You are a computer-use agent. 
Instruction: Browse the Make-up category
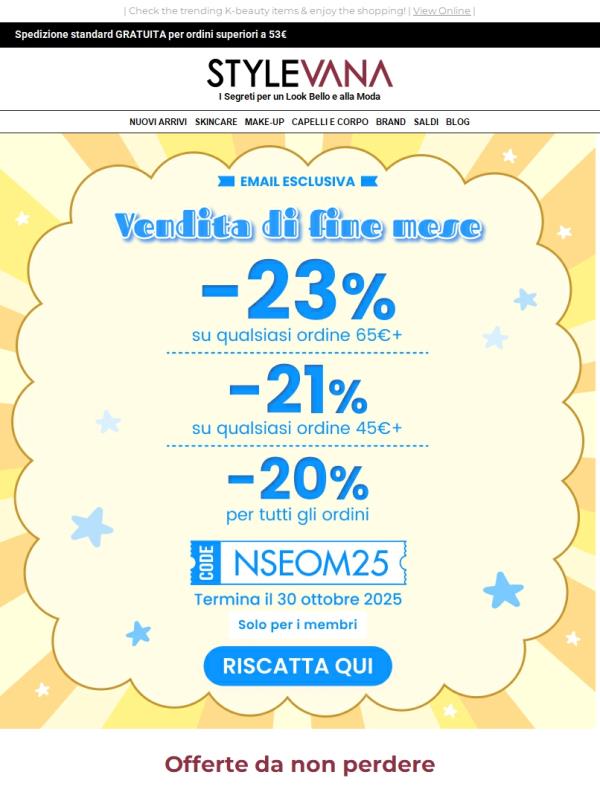pos(264,122)
